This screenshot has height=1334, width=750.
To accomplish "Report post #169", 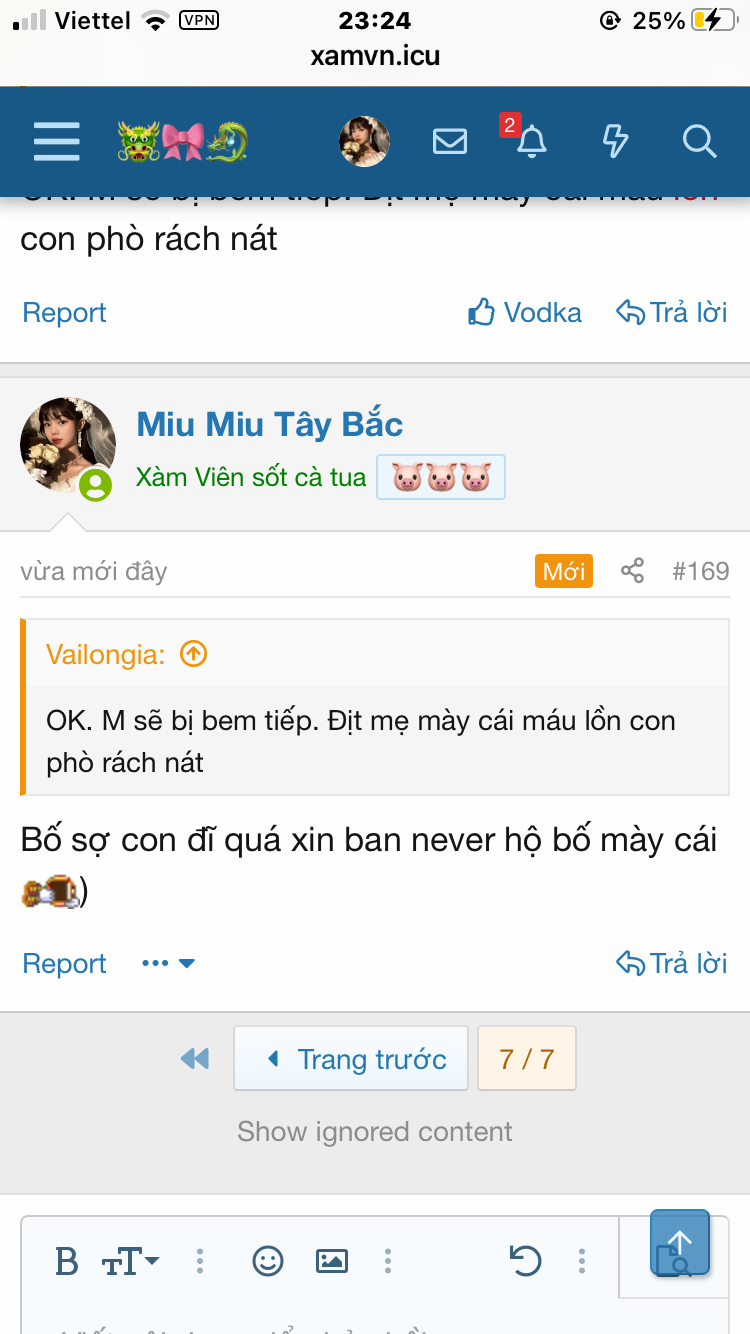I will [64, 964].
